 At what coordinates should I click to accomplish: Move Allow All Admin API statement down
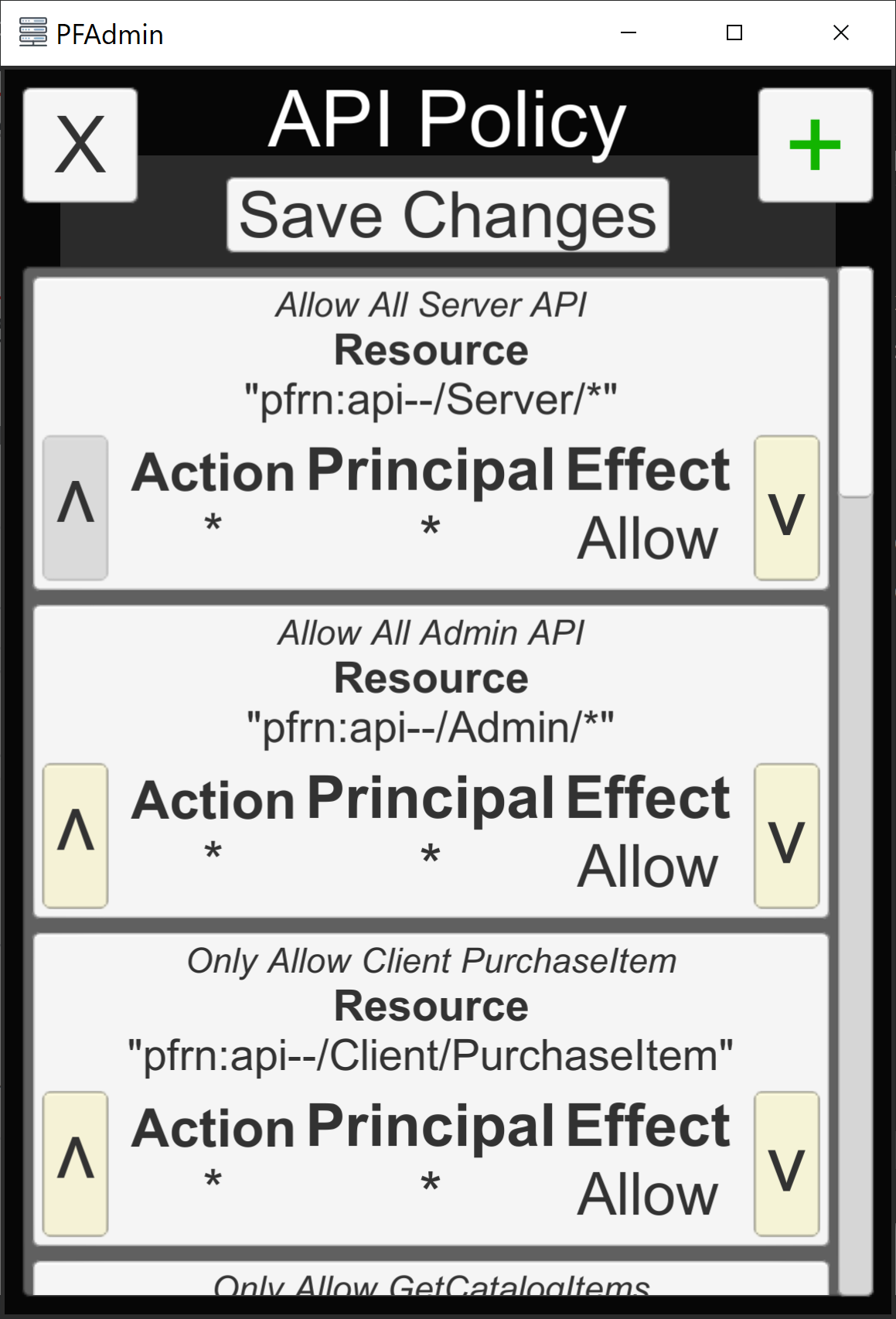point(786,836)
